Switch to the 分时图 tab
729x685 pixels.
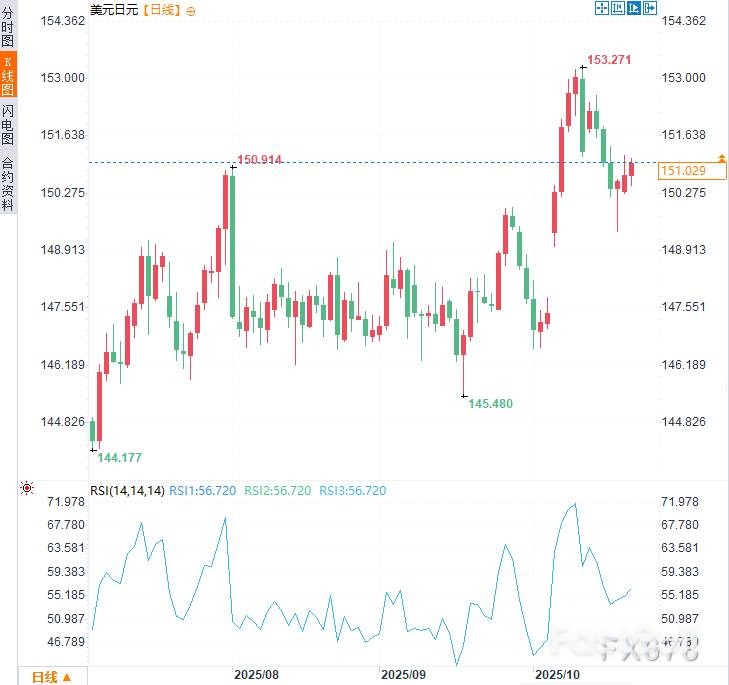tap(8, 28)
